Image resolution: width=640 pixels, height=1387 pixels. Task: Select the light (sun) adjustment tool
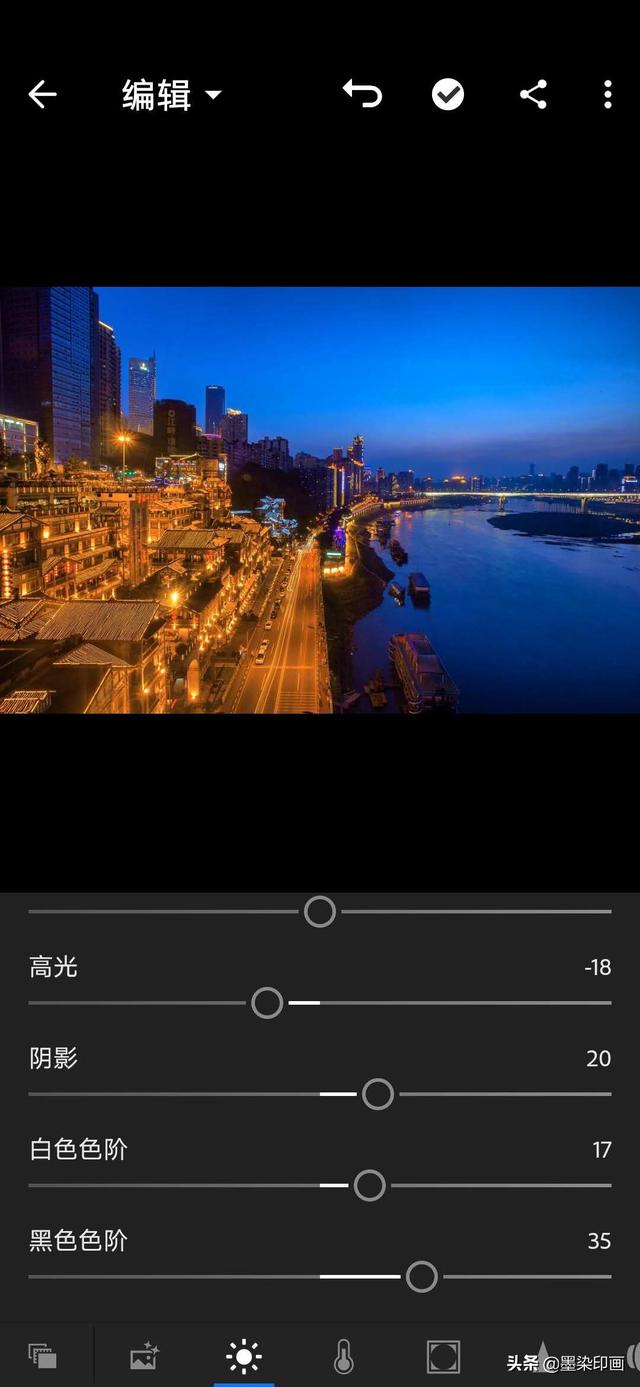244,1356
